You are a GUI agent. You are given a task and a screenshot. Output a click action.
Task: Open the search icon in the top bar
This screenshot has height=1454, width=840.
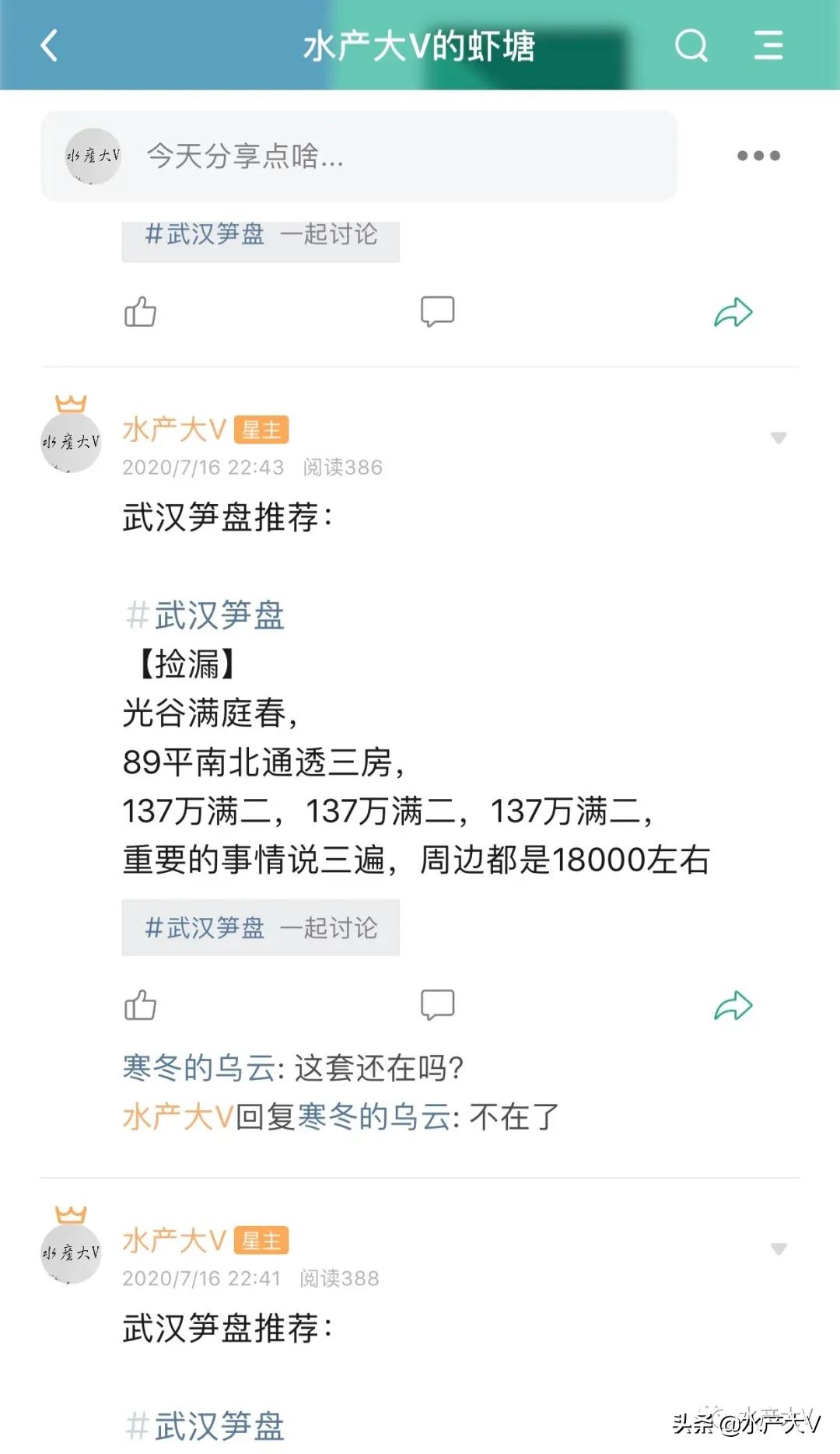[x=691, y=47]
